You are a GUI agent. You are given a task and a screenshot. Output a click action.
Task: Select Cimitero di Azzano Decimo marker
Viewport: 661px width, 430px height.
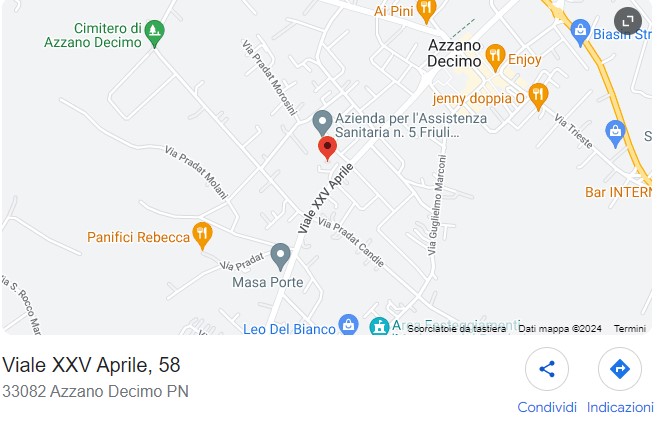[154, 34]
